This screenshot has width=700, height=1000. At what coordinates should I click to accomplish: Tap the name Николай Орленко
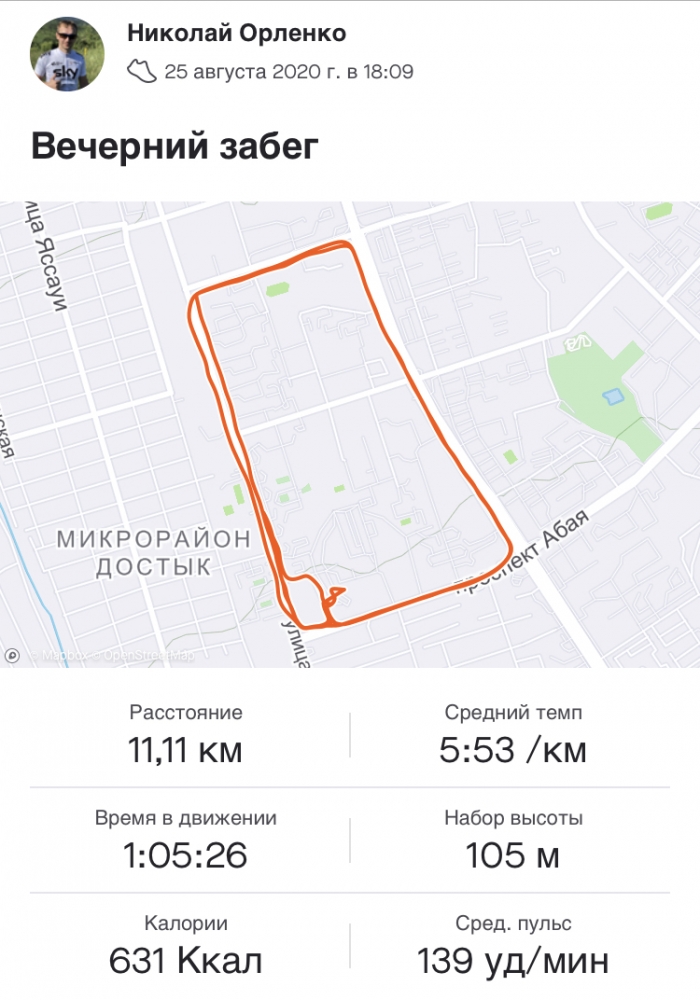236,34
